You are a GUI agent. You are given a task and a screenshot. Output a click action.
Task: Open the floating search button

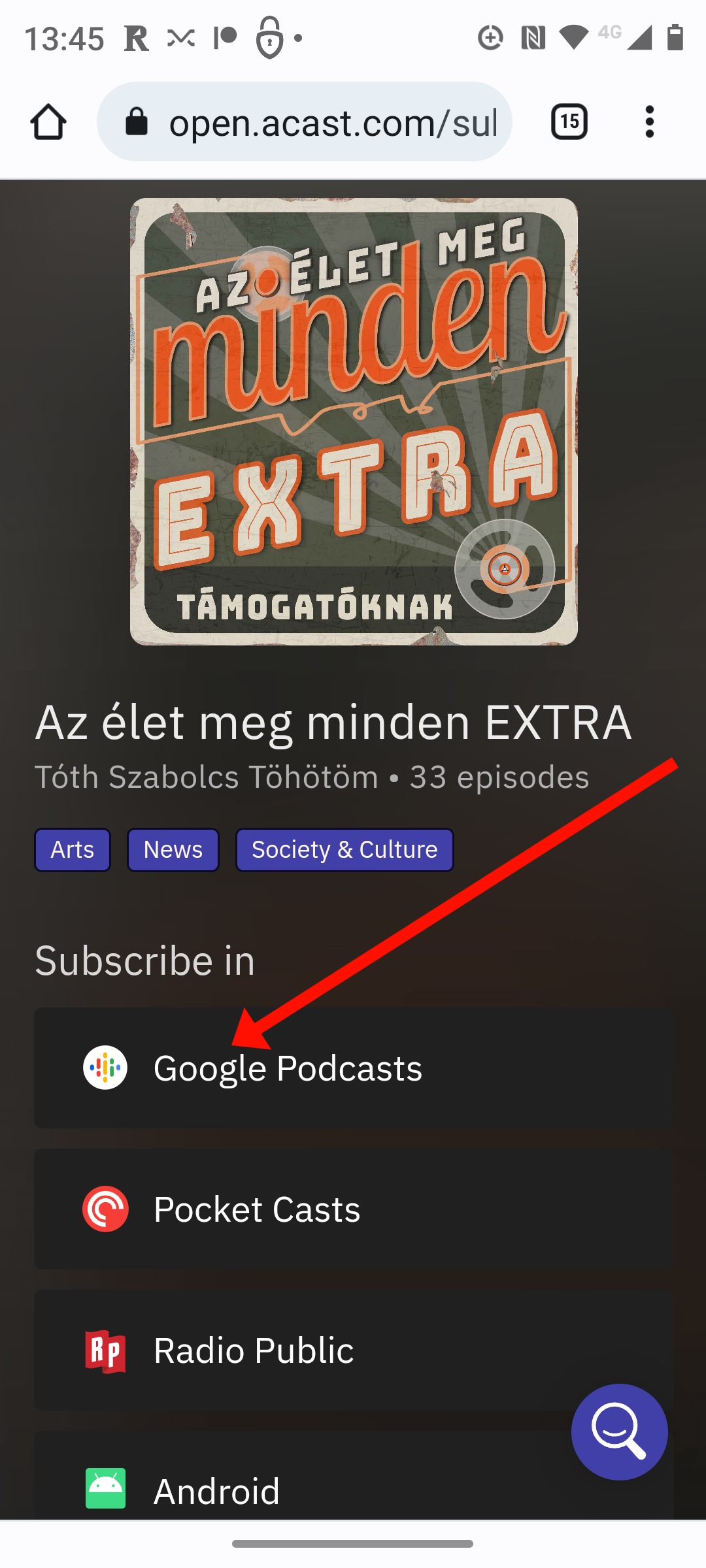pyautogui.click(x=620, y=1432)
